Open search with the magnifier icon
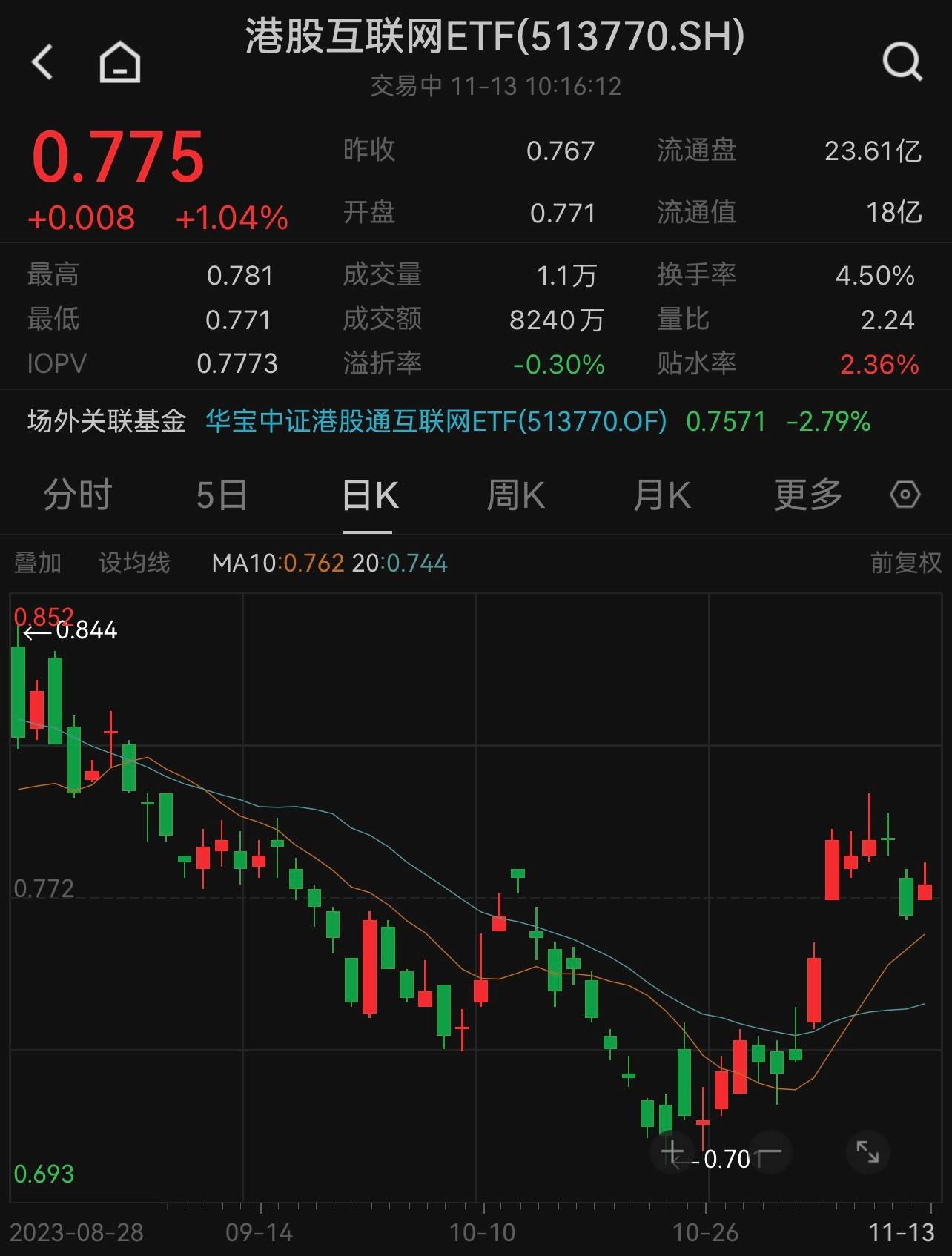This screenshot has width=952, height=1256. point(901,61)
